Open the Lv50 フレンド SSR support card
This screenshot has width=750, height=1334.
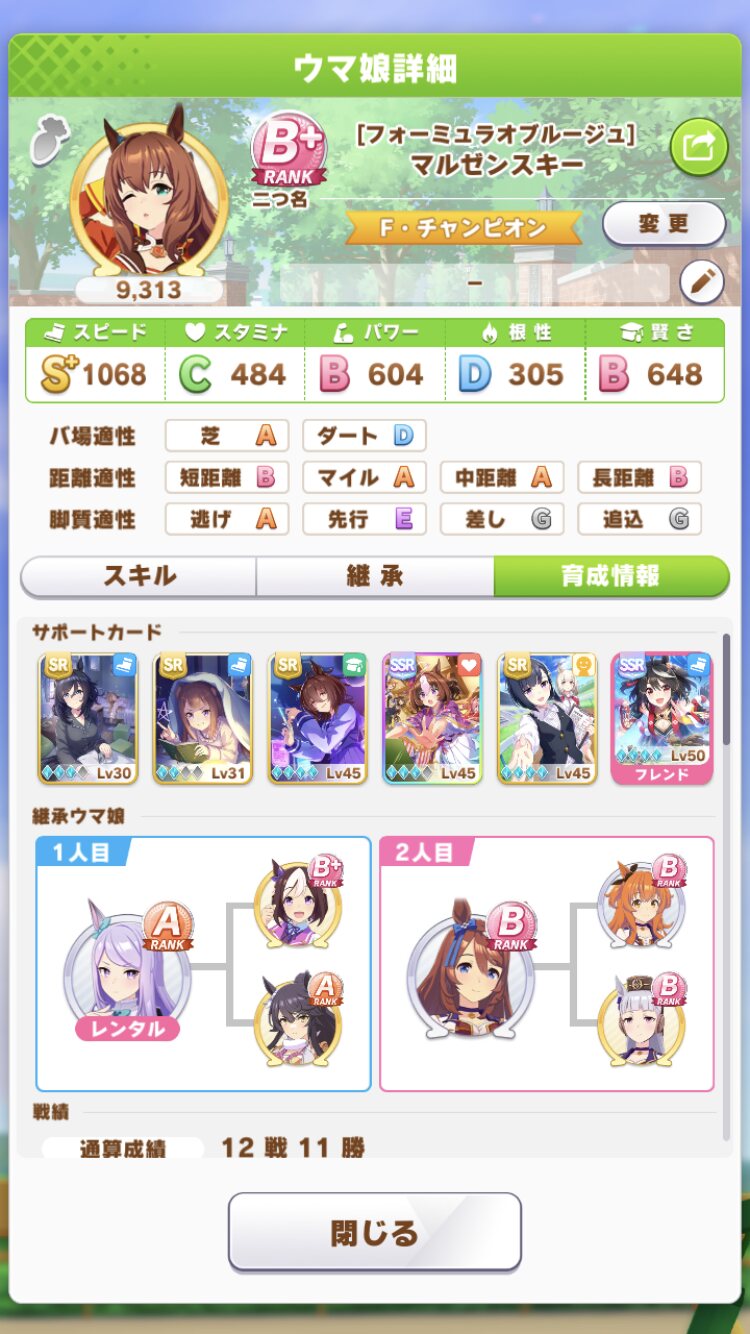[x=662, y=718]
